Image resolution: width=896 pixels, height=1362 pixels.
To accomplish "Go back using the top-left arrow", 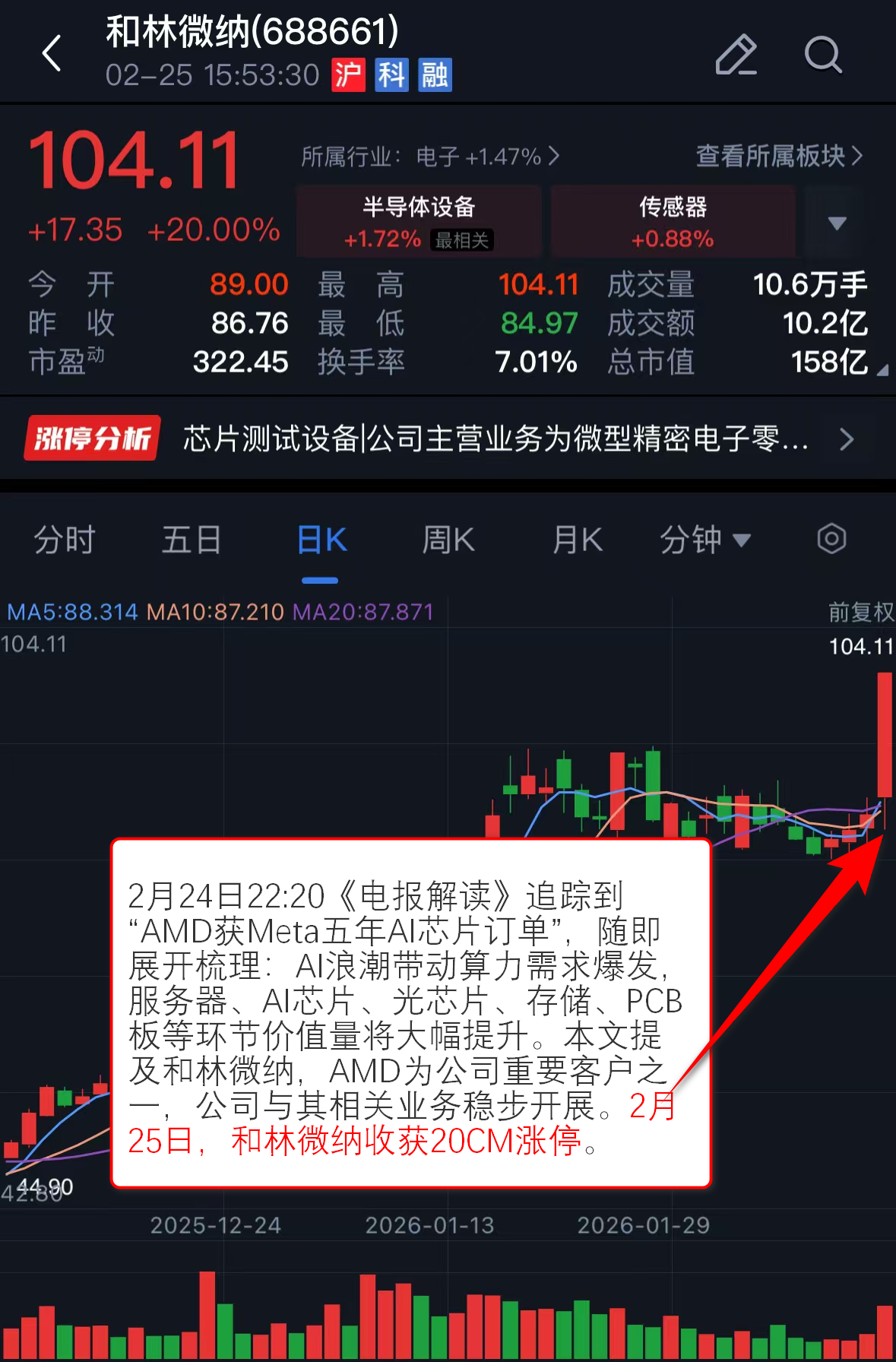I will [52, 54].
